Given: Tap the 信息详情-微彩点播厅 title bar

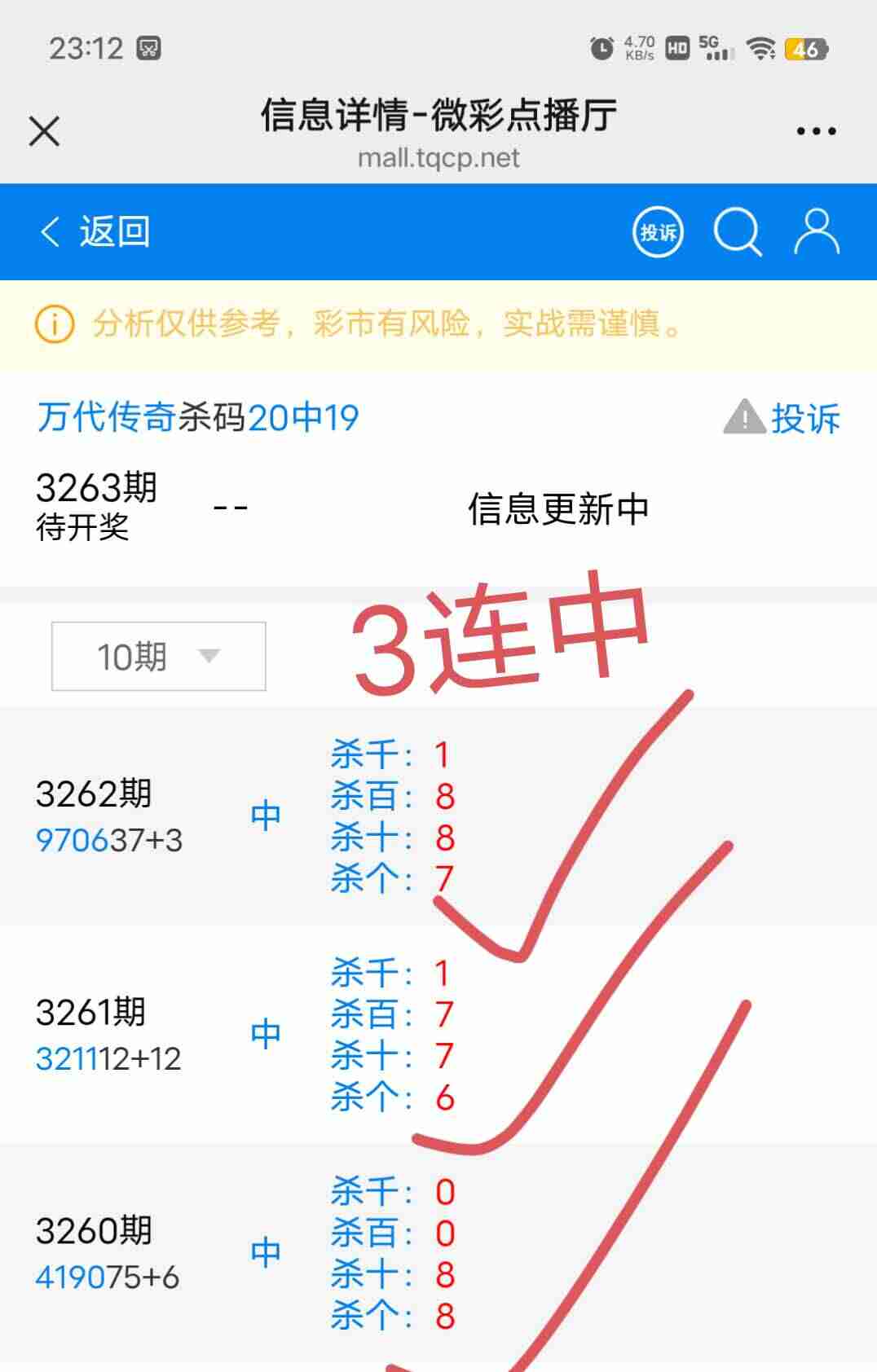Looking at the screenshot, I should click(438, 117).
